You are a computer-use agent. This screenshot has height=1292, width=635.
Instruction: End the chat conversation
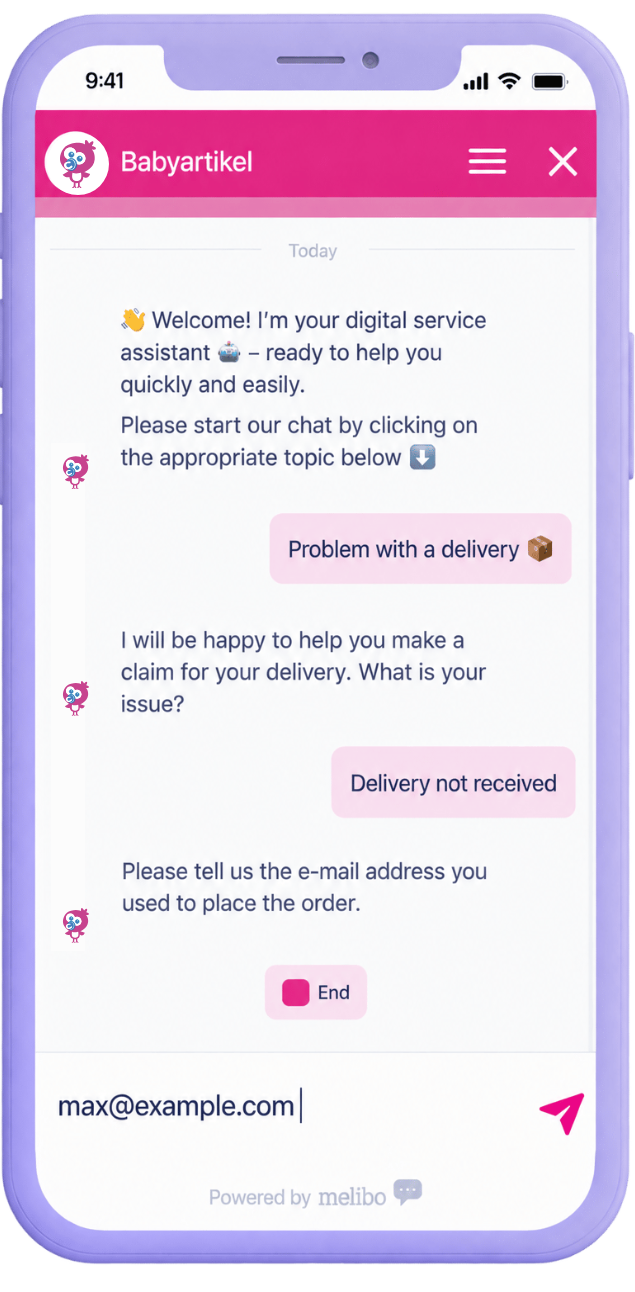tap(316, 992)
